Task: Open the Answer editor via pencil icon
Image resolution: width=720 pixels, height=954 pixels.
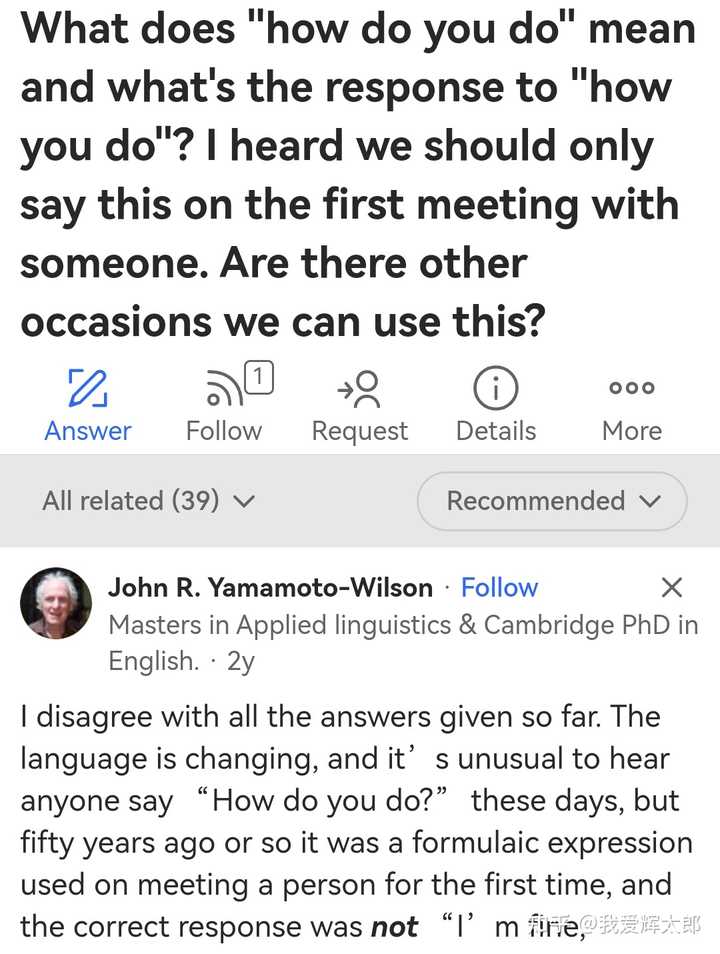Action: (87, 388)
